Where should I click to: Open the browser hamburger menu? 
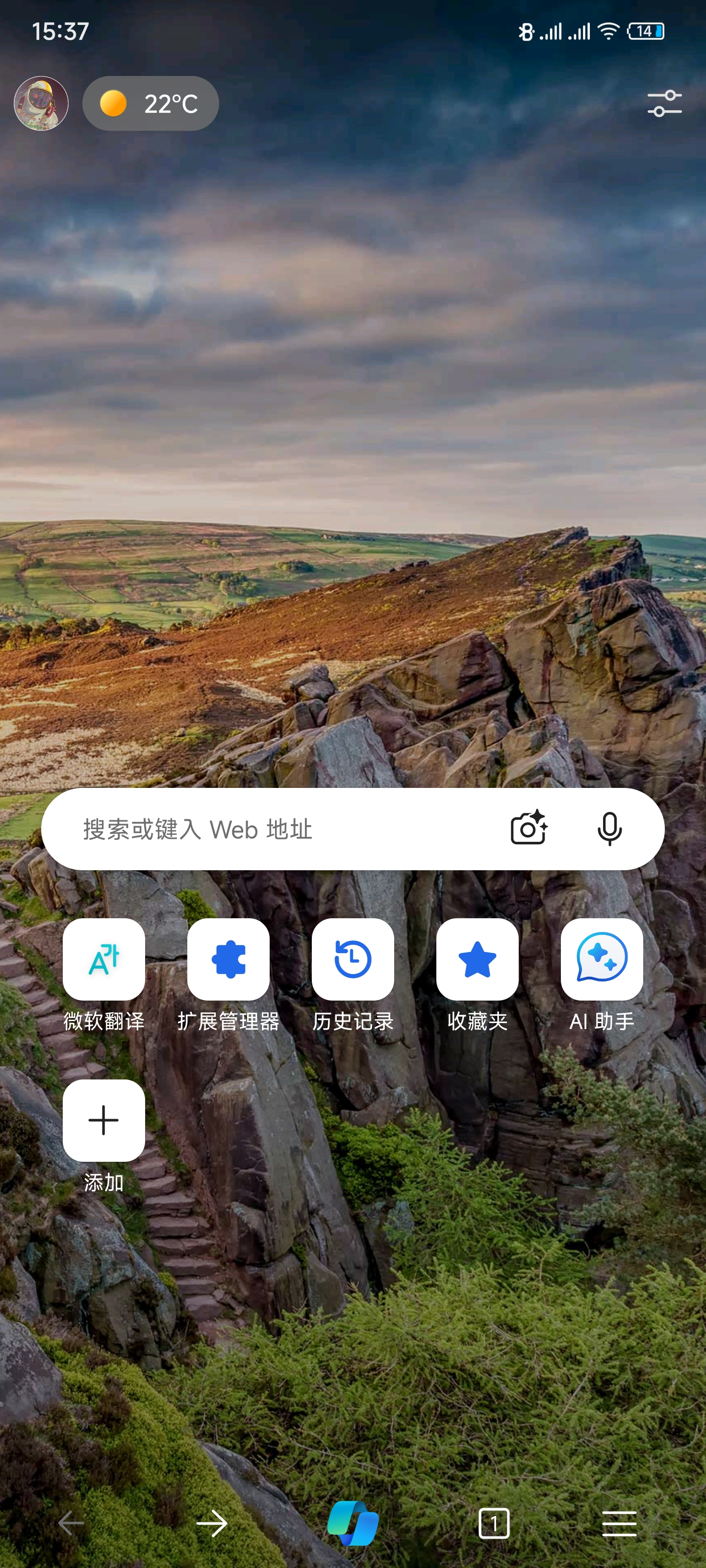(619, 1523)
